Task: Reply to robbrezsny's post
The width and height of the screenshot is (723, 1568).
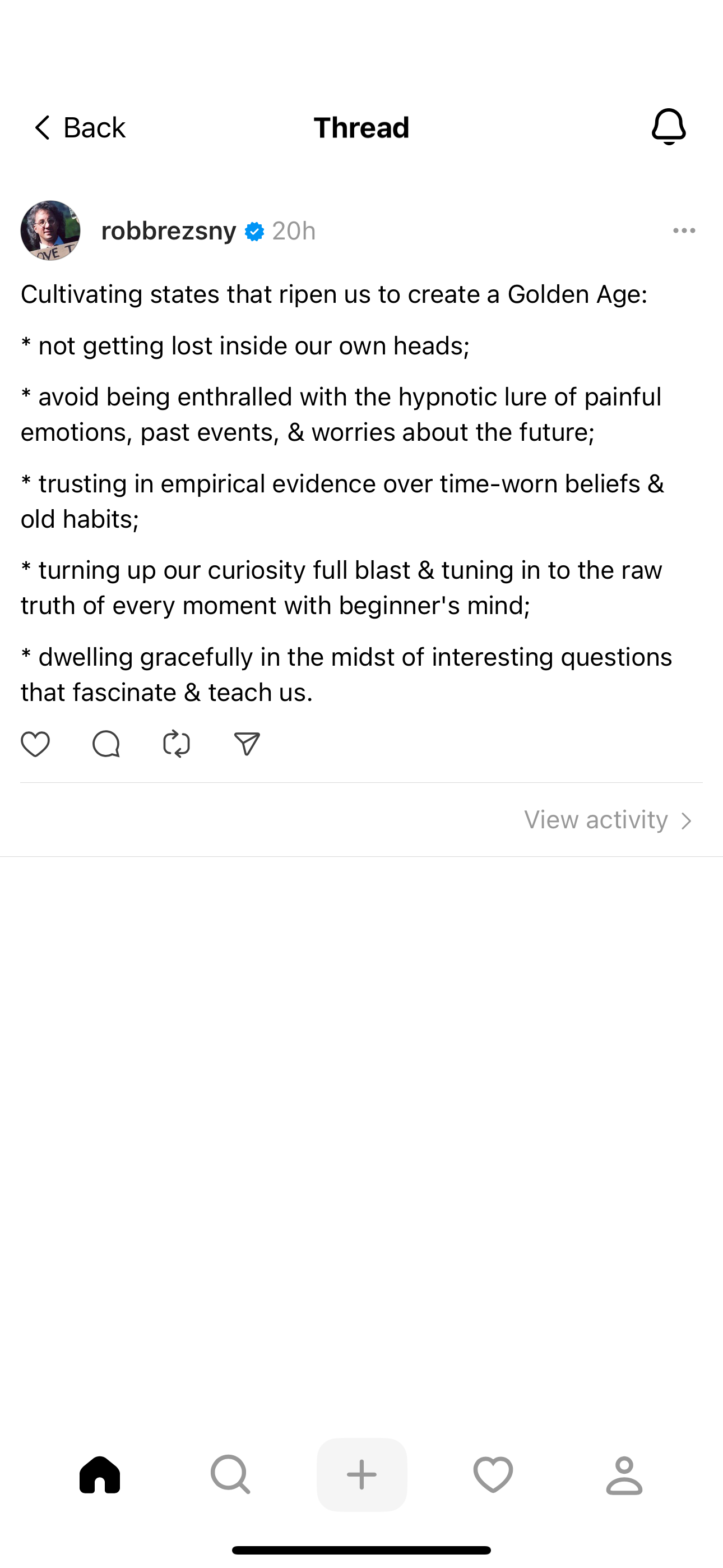Action: point(106,744)
